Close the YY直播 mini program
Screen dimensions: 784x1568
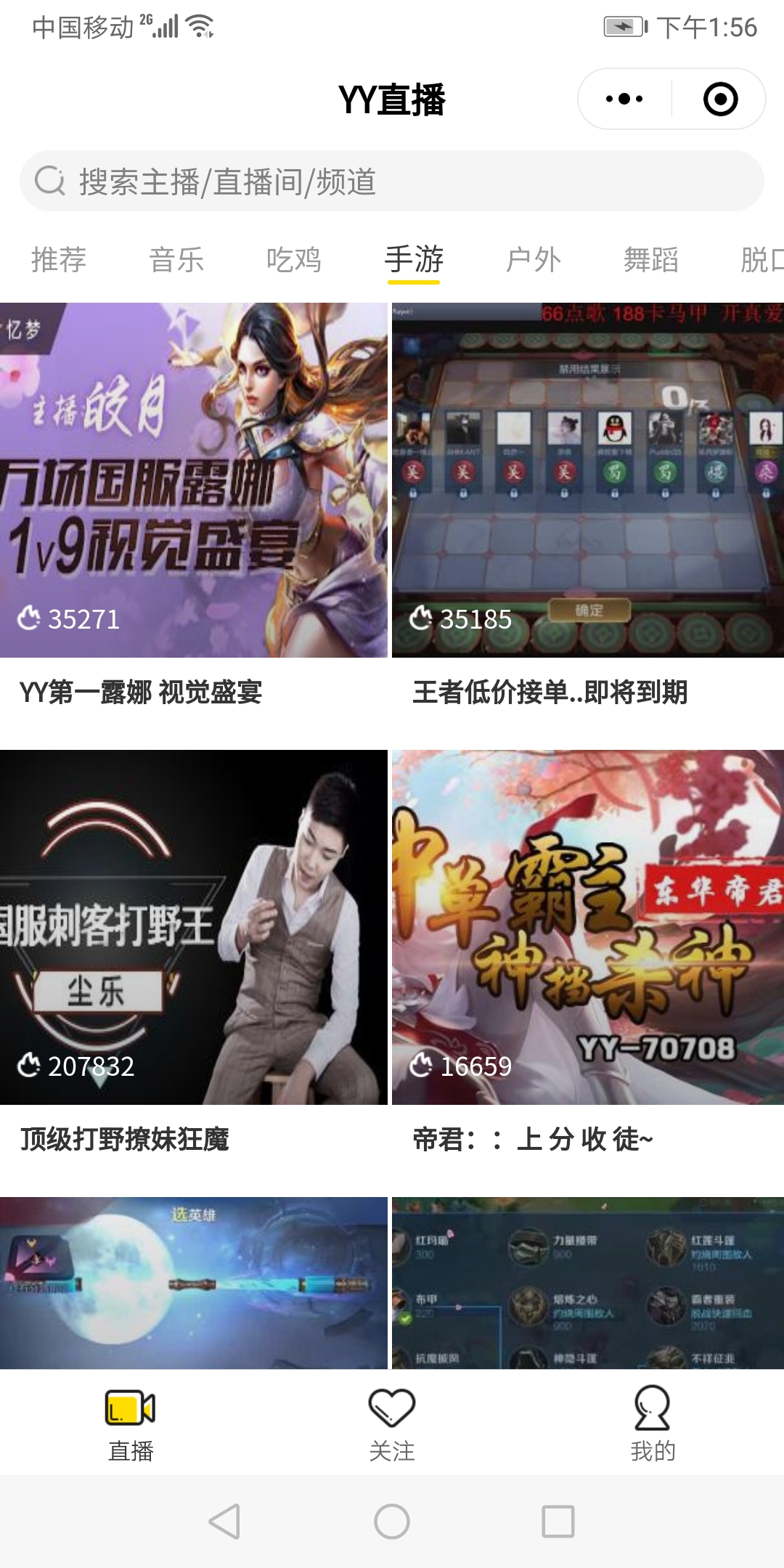coord(720,99)
